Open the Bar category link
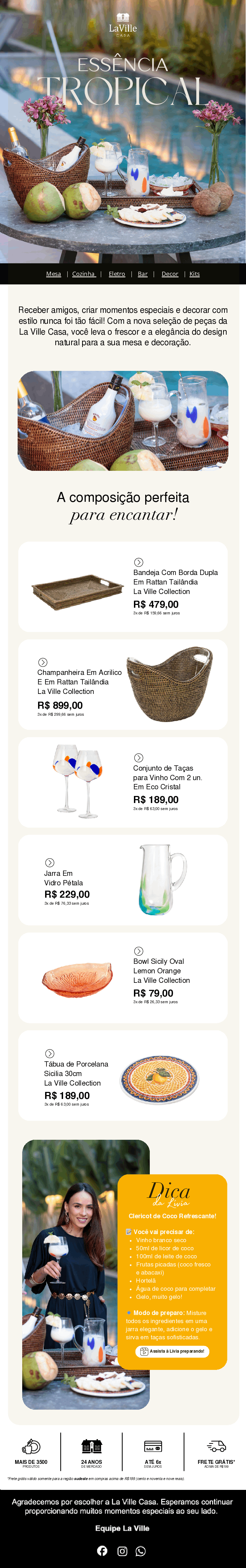Image resolution: width=246 pixels, height=1568 pixels. point(142,274)
